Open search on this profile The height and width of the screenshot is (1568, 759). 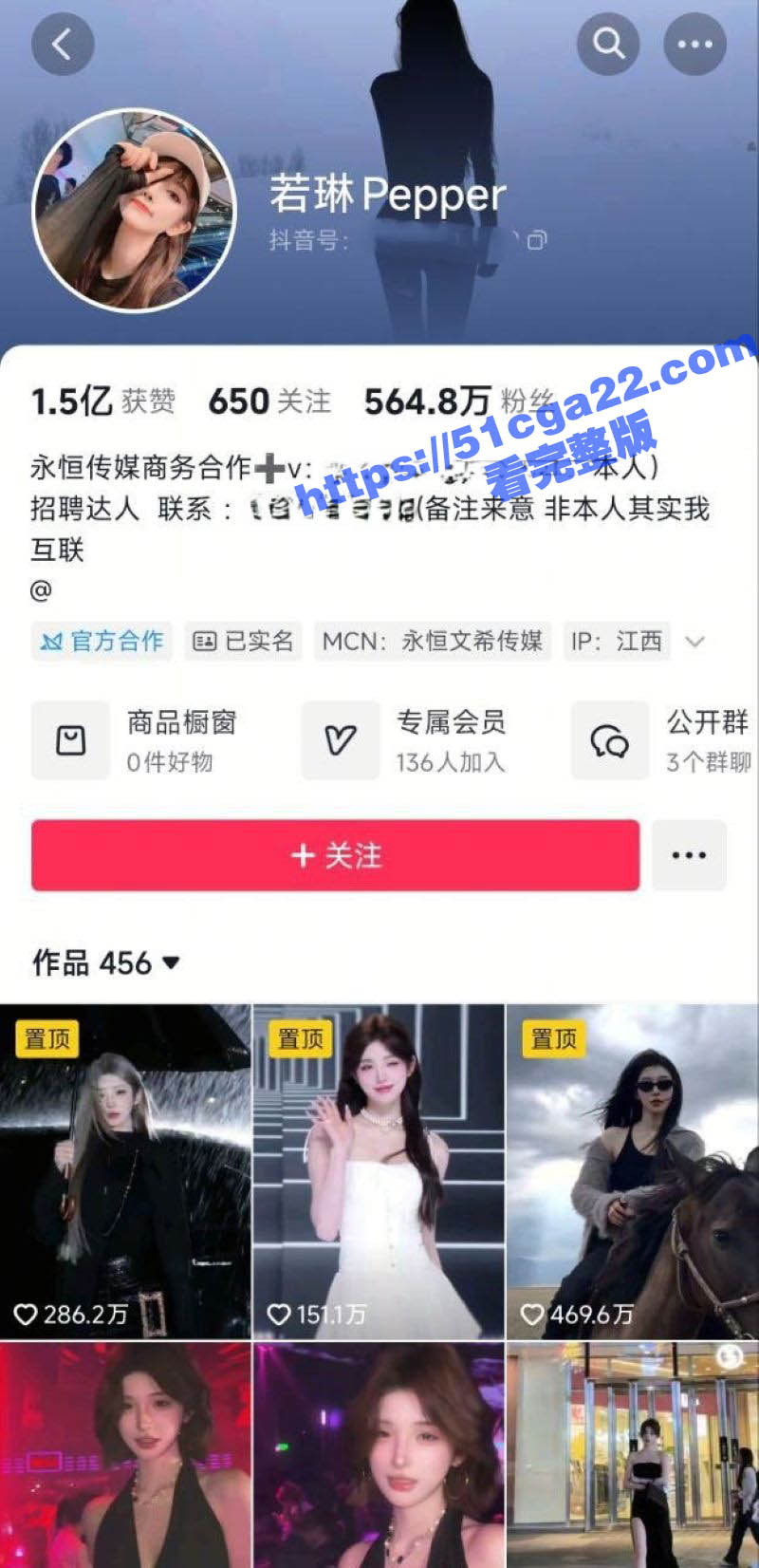[608, 44]
